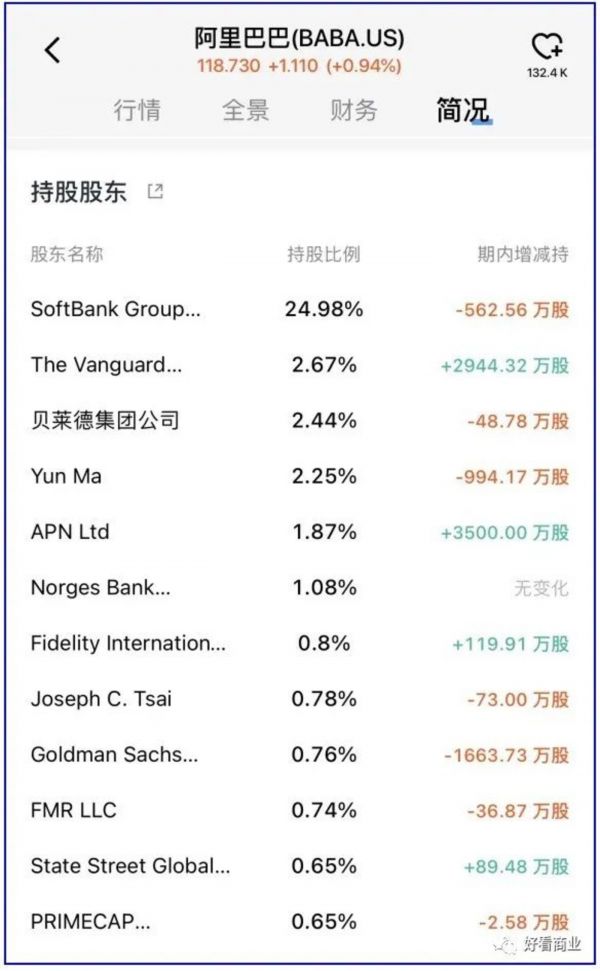Screen dimensions: 600x971
Task: Tap the 简况 tab
Action: coord(462,111)
